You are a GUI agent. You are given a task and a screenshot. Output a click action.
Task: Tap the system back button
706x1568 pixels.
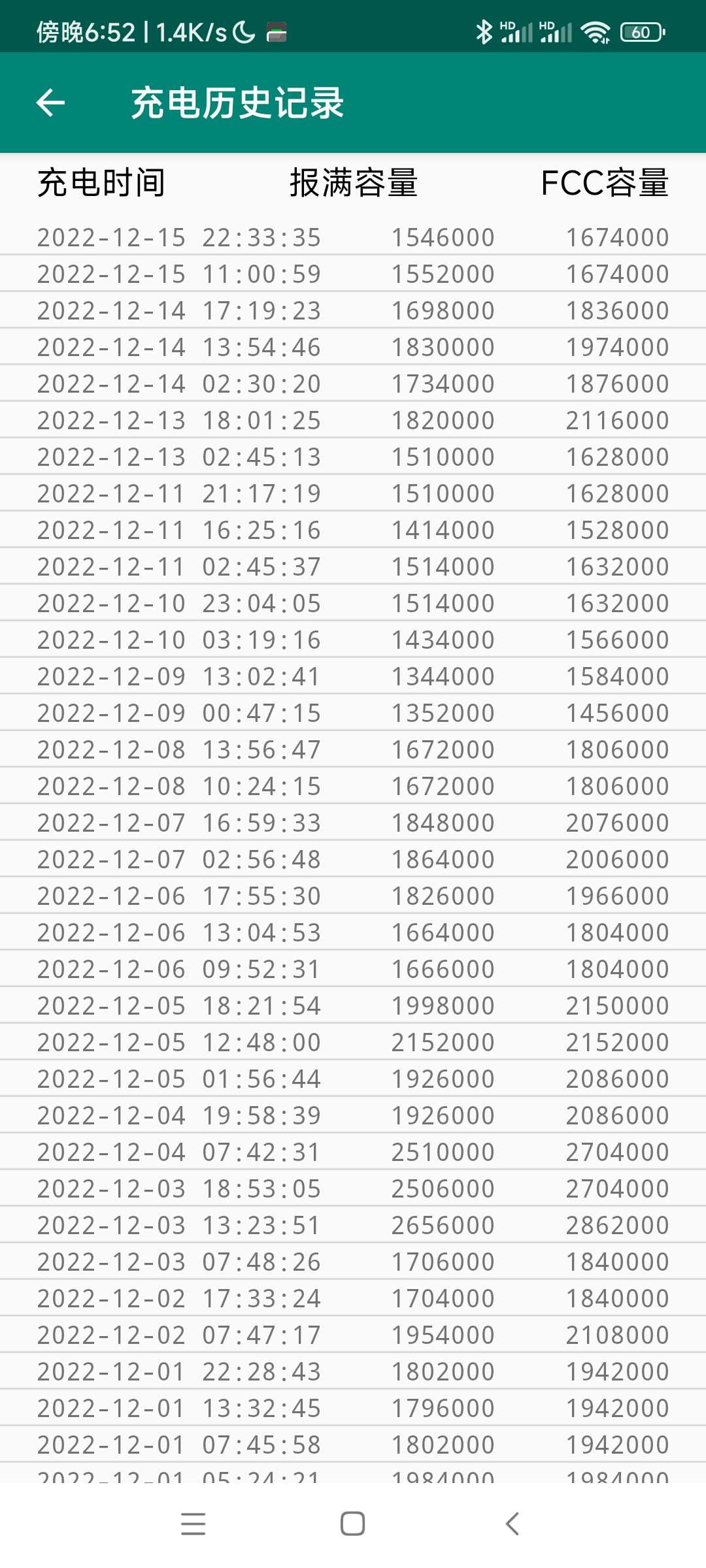[512, 1524]
